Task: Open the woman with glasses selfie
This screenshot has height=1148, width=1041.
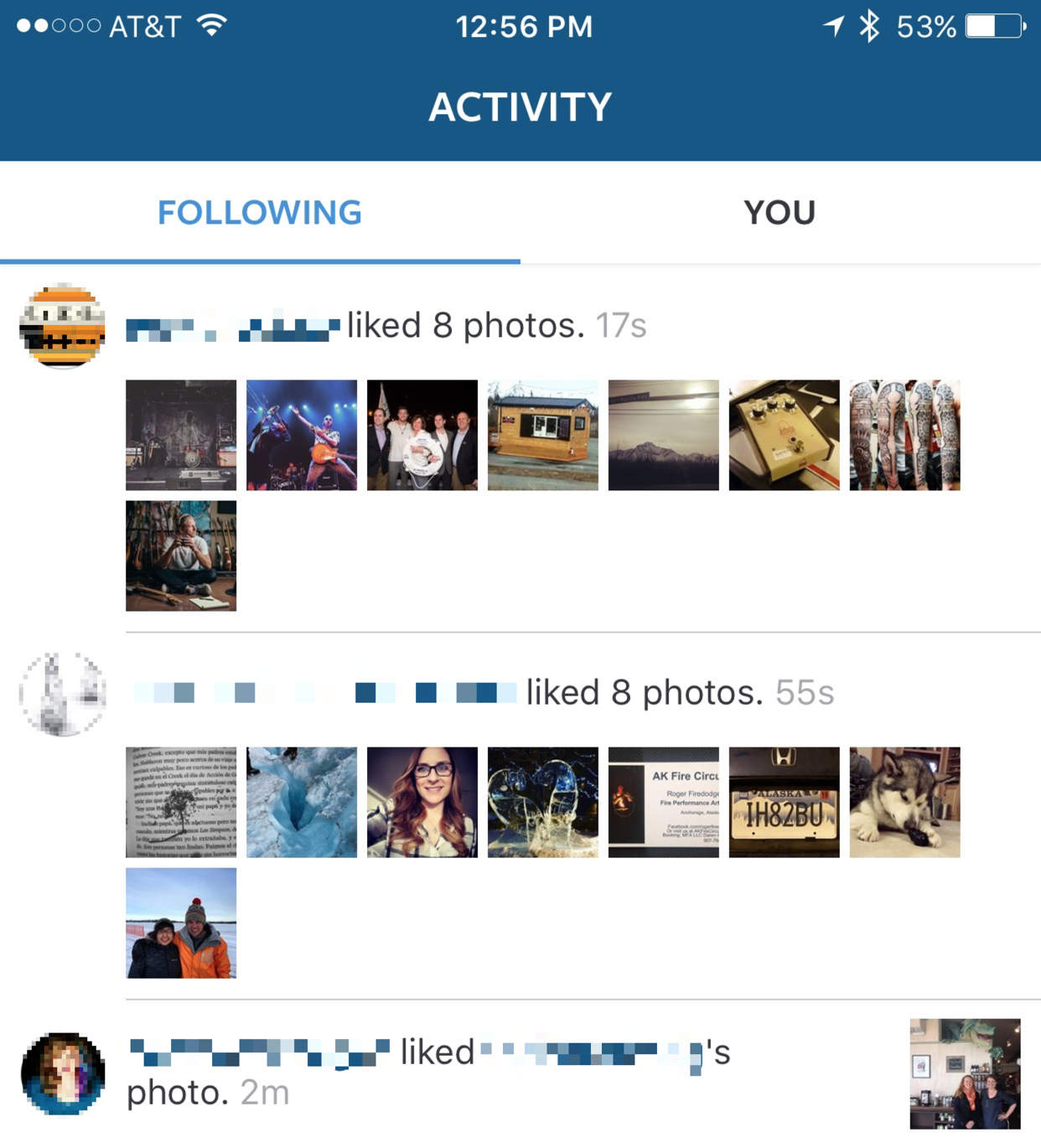Action: 422,802
